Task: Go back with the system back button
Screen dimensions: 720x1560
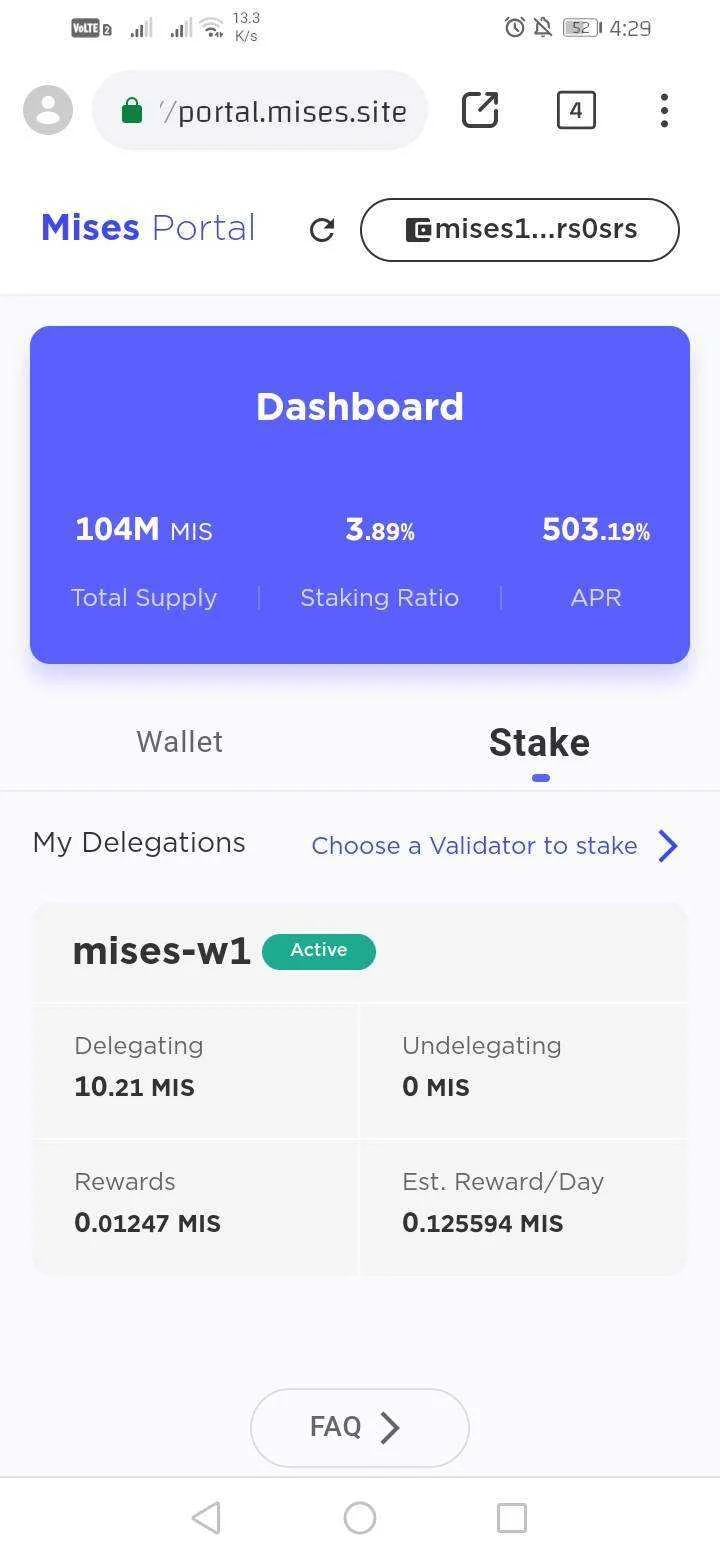Action: coord(206,1518)
